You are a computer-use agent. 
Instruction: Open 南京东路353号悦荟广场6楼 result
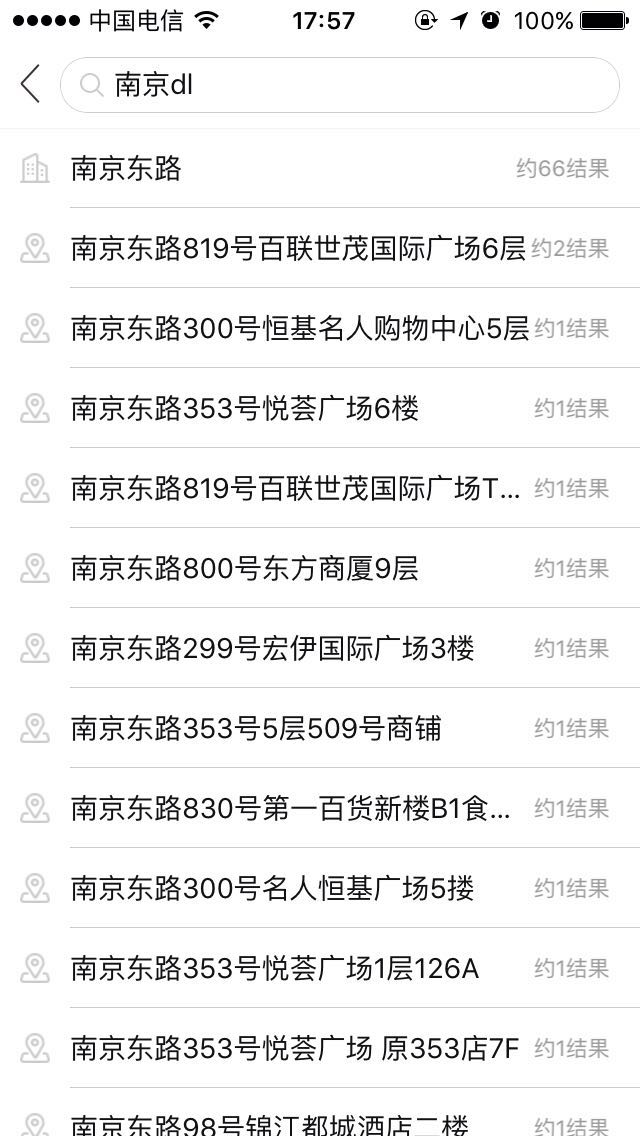(x=320, y=409)
